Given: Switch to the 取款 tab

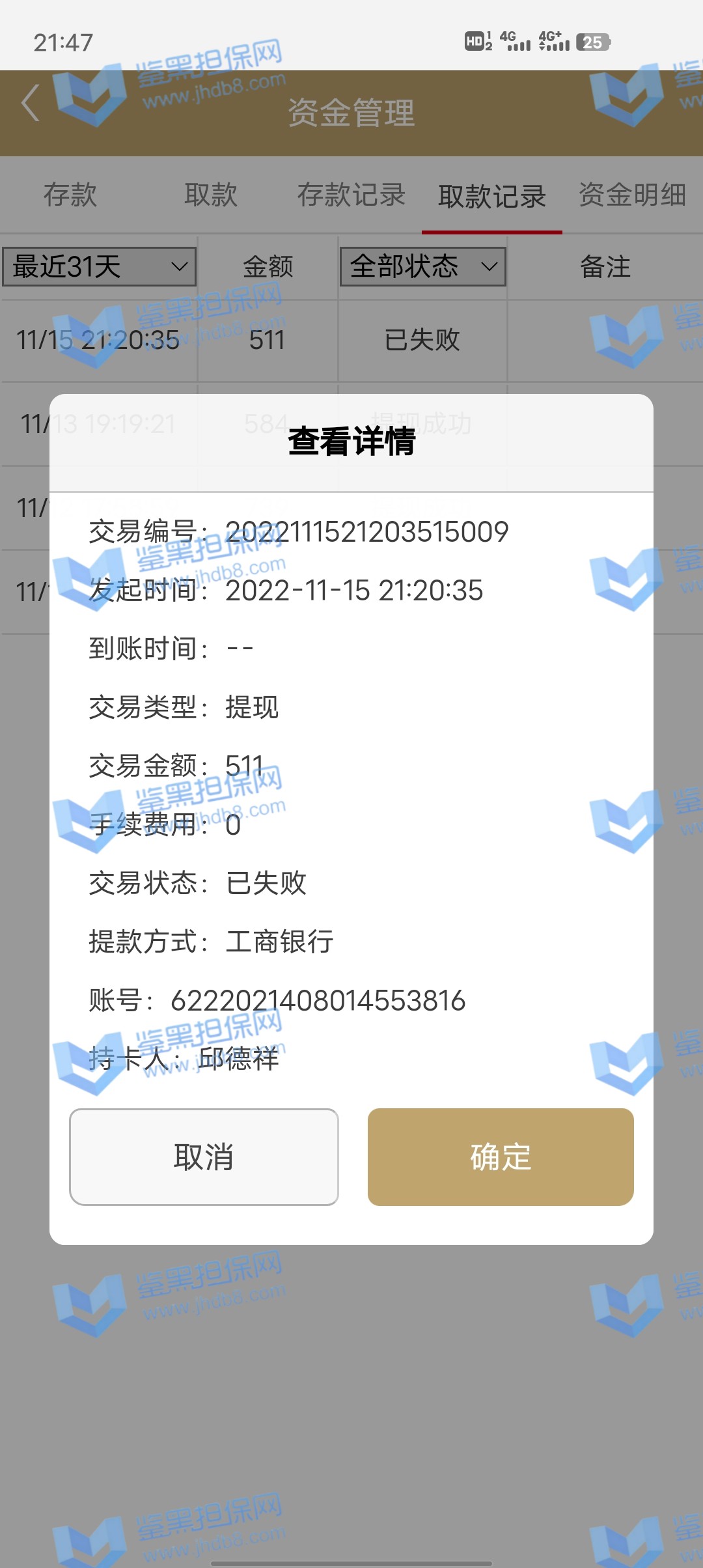Looking at the screenshot, I should 211,195.
